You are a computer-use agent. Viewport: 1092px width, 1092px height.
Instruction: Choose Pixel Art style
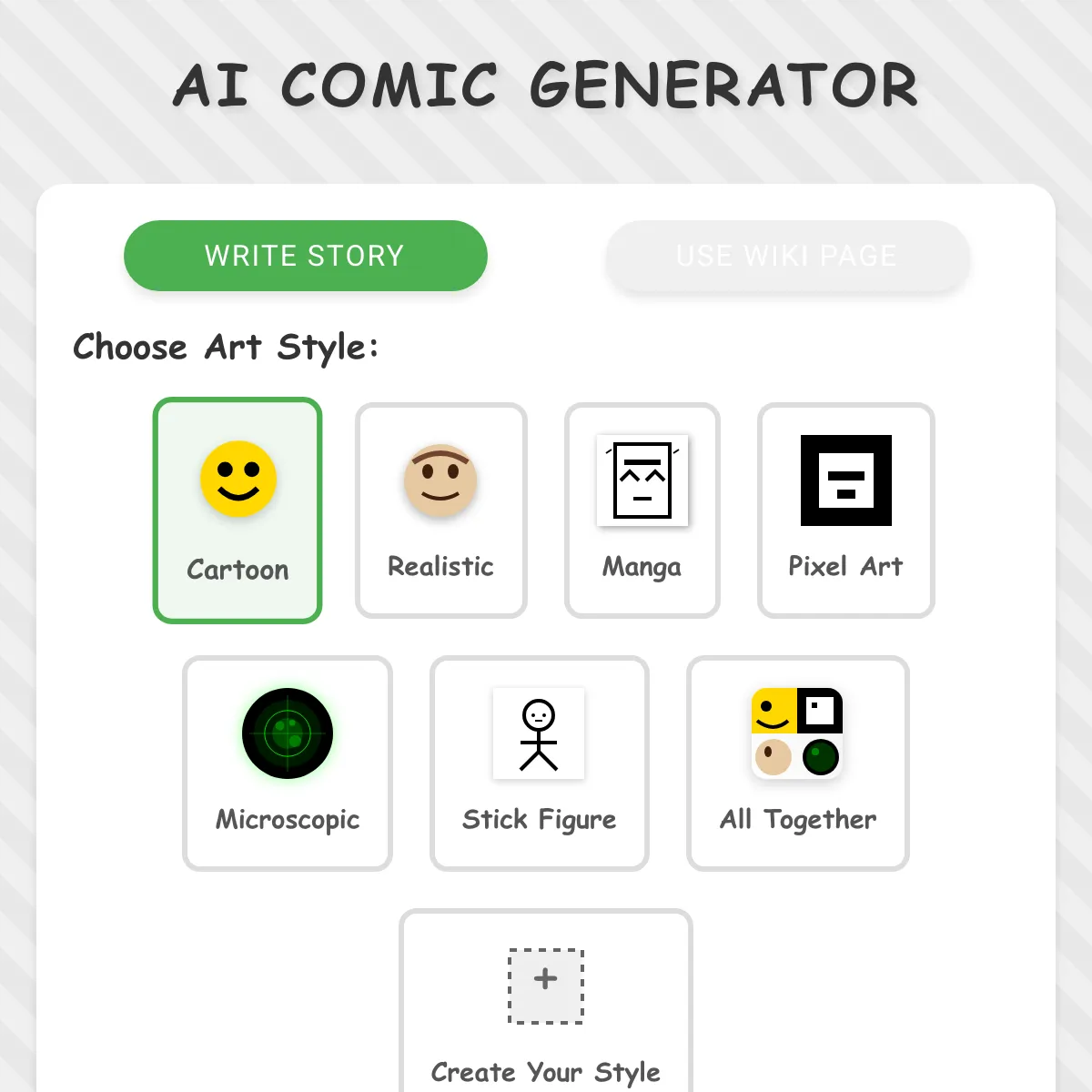pyautogui.click(x=845, y=511)
